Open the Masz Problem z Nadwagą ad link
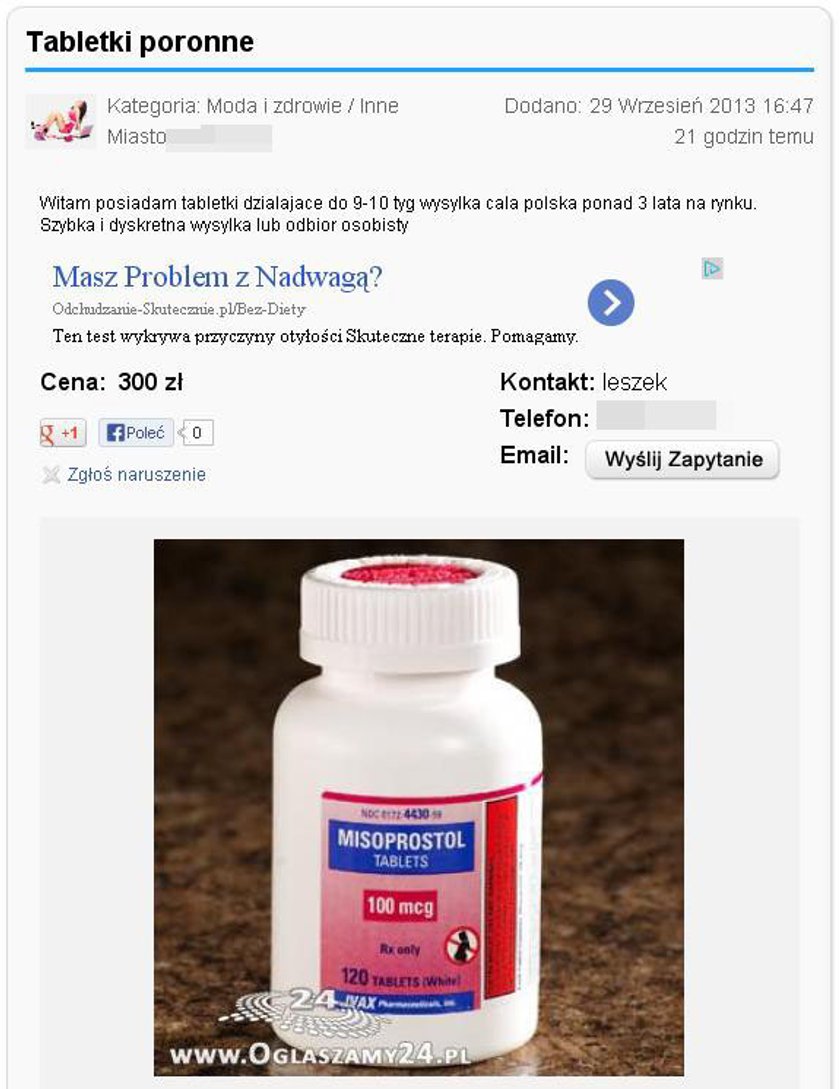Image resolution: width=840 pixels, height=1089 pixels. click(217, 277)
